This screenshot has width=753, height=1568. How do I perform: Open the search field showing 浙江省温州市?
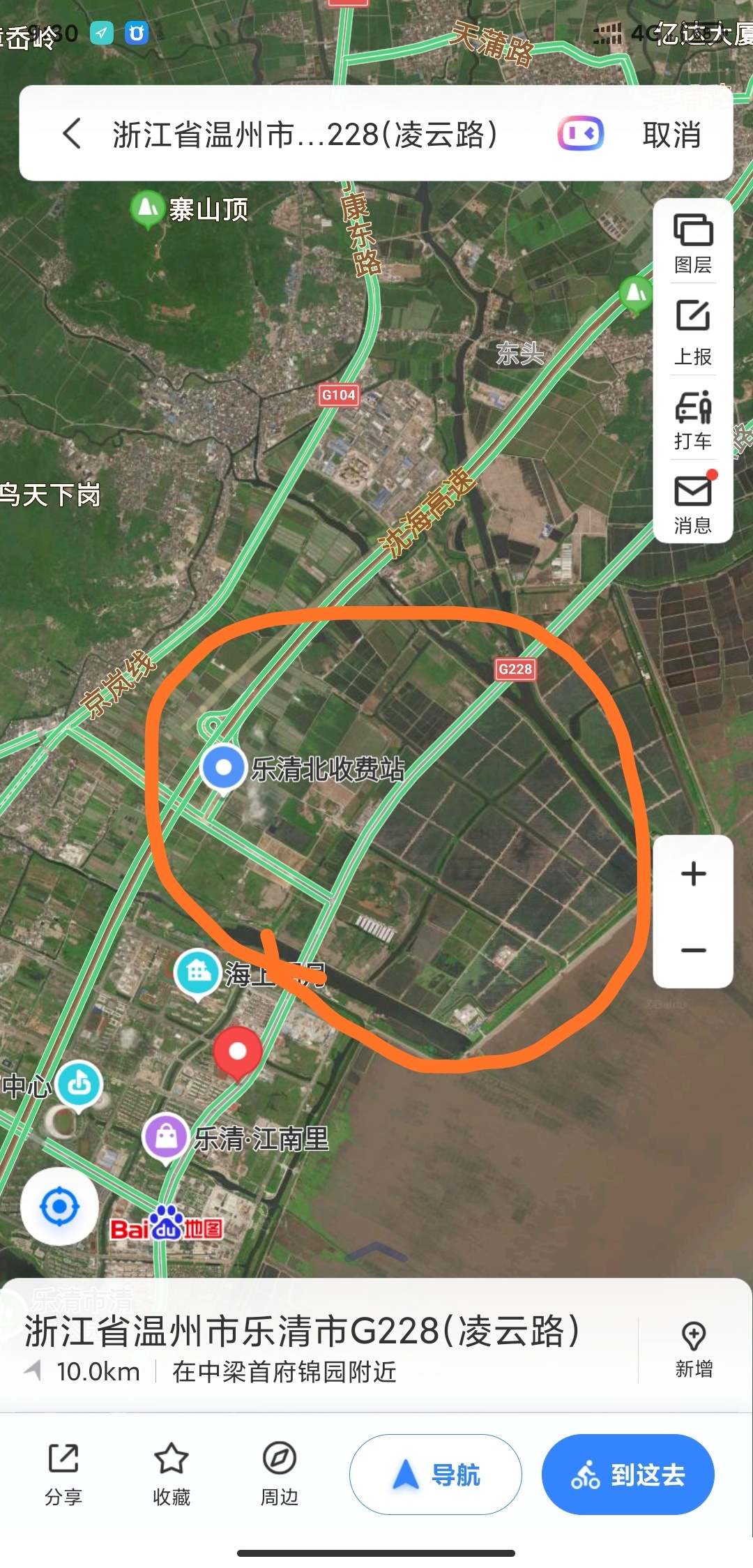pos(305,134)
